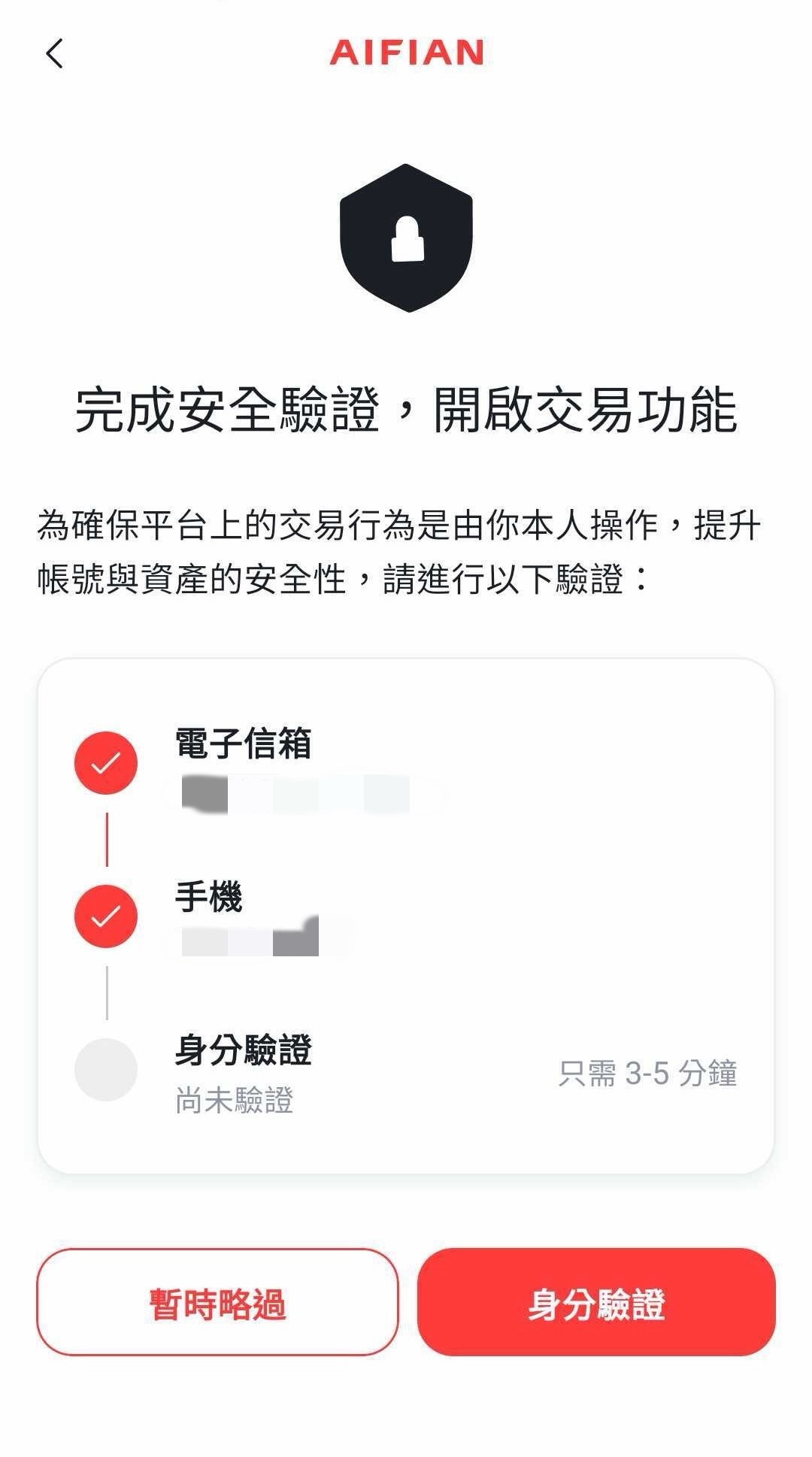
Task: Tap the shield lock security icon
Action: [406, 236]
